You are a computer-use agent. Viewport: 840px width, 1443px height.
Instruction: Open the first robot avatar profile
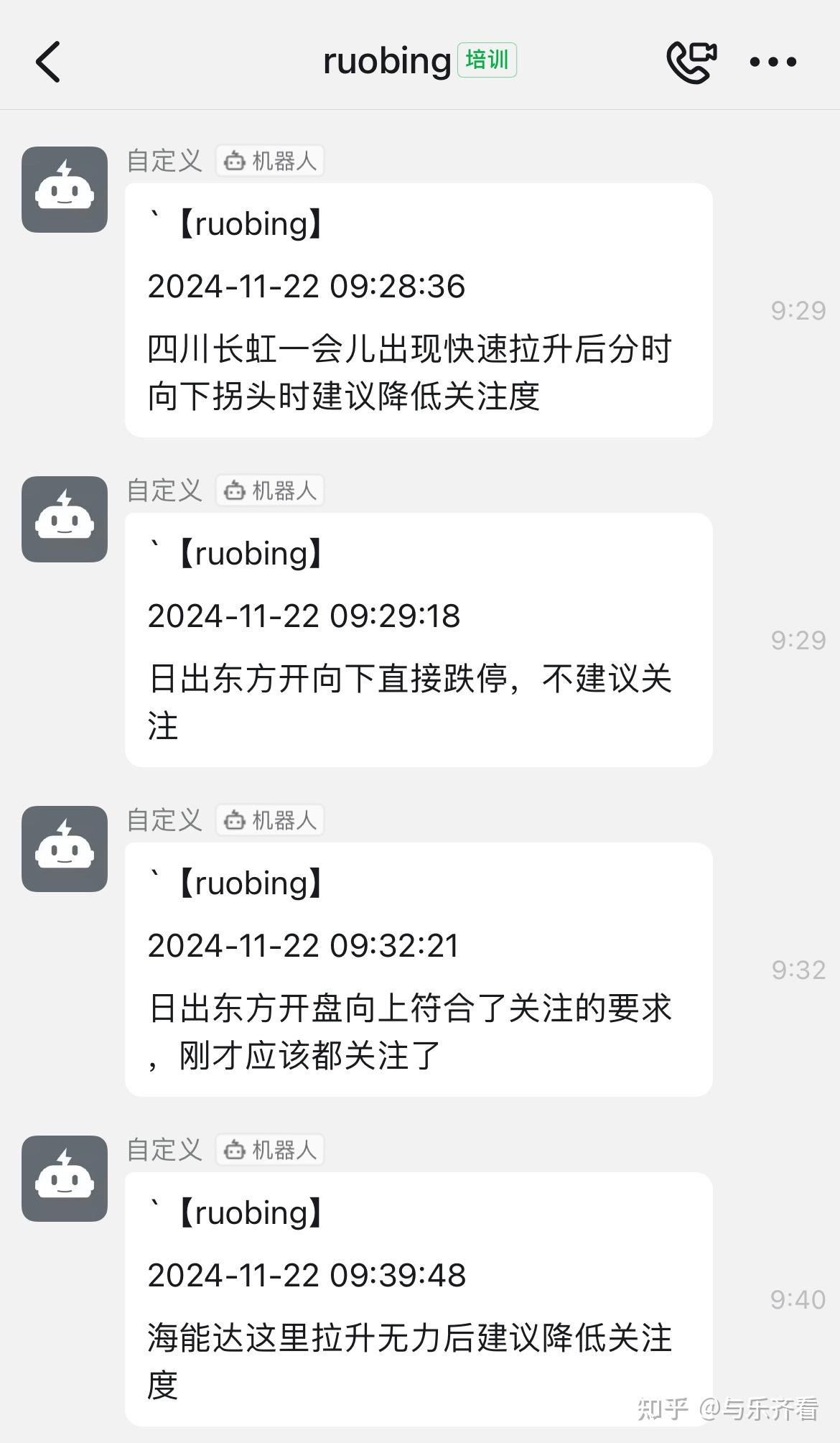click(x=65, y=190)
